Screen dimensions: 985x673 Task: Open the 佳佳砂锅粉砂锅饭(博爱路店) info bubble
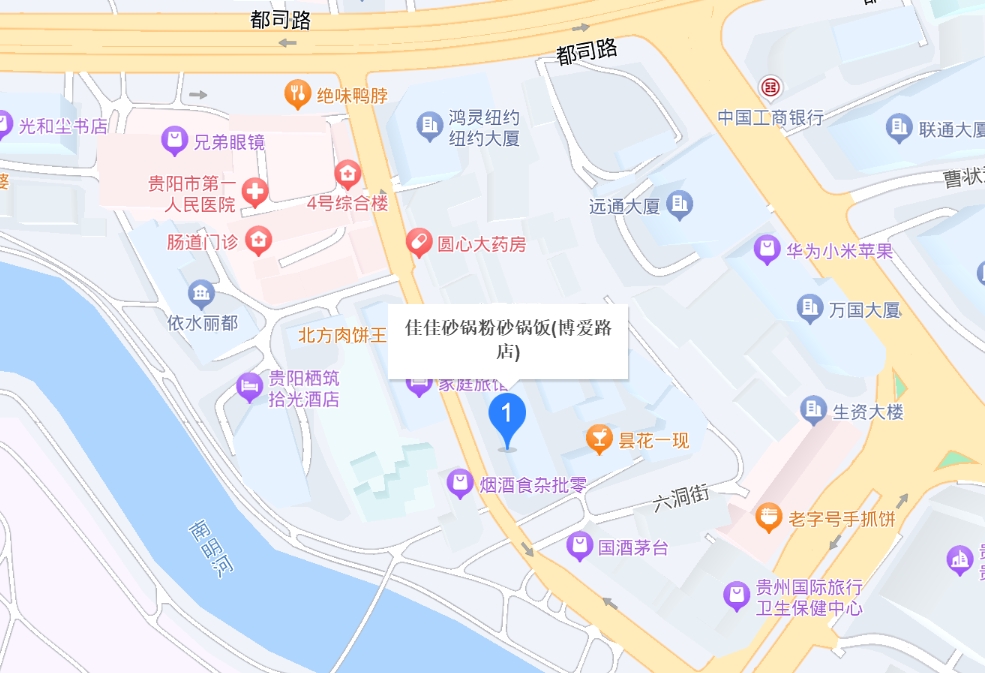click(x=508, y=340)
